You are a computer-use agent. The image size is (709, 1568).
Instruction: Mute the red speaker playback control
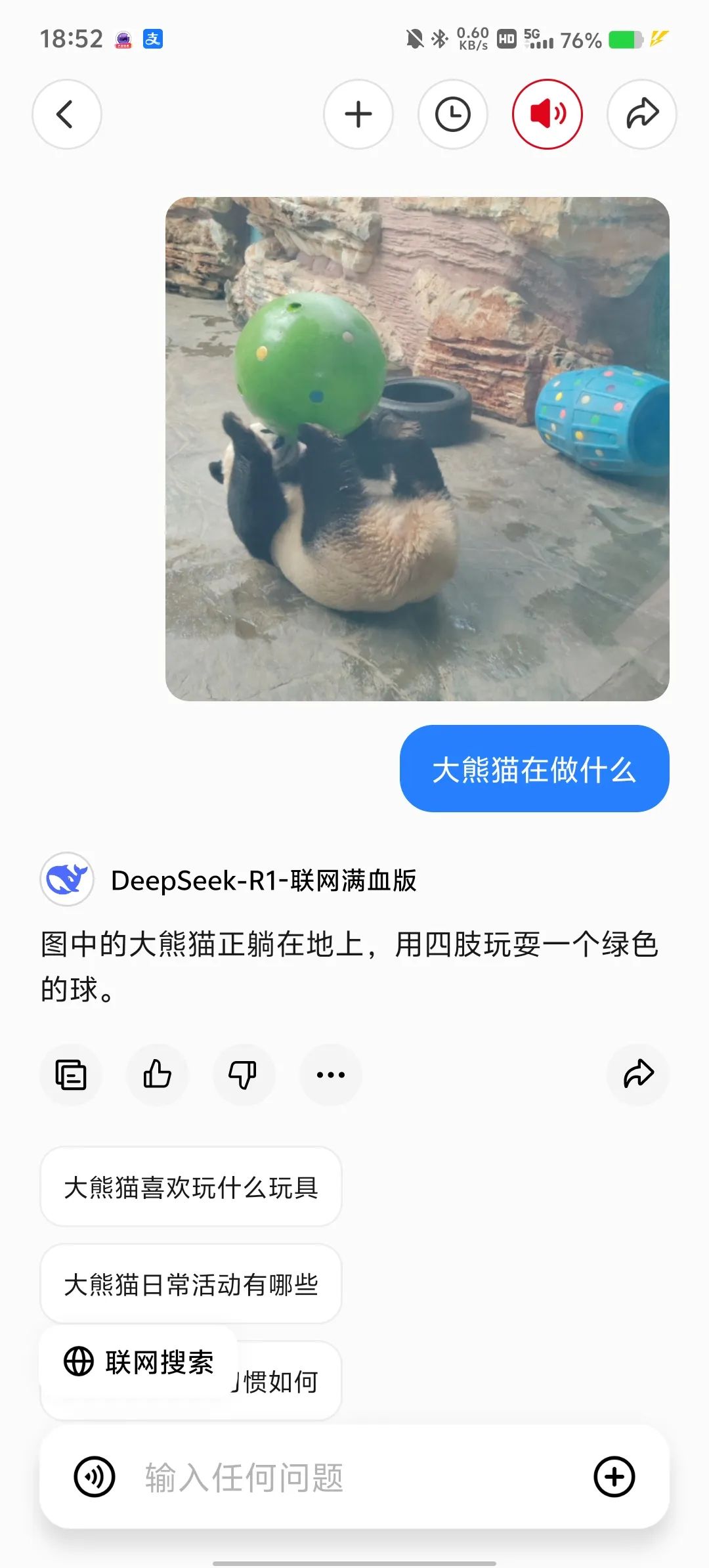(x=548, y=112)
